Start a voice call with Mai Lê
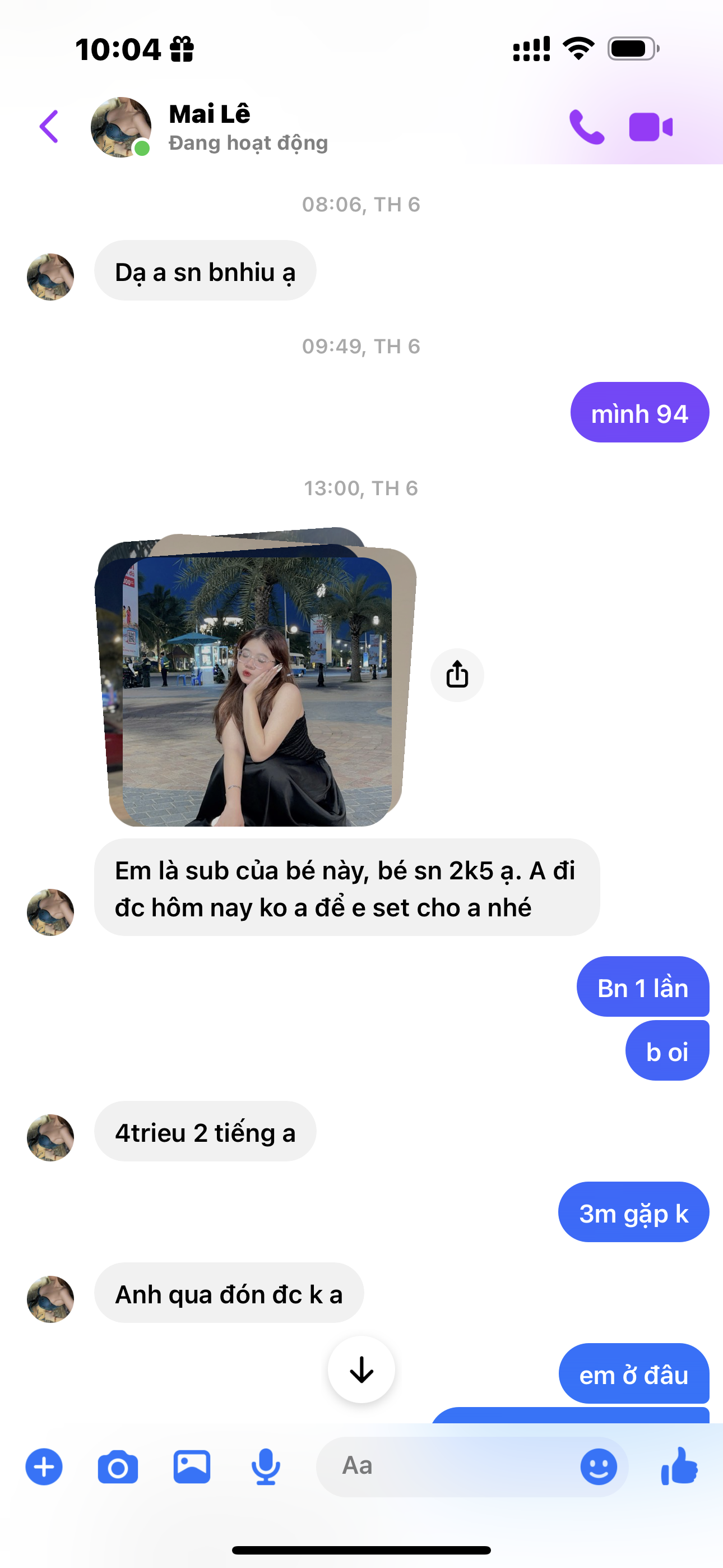Screen dimensions: 723x1568 586,127
